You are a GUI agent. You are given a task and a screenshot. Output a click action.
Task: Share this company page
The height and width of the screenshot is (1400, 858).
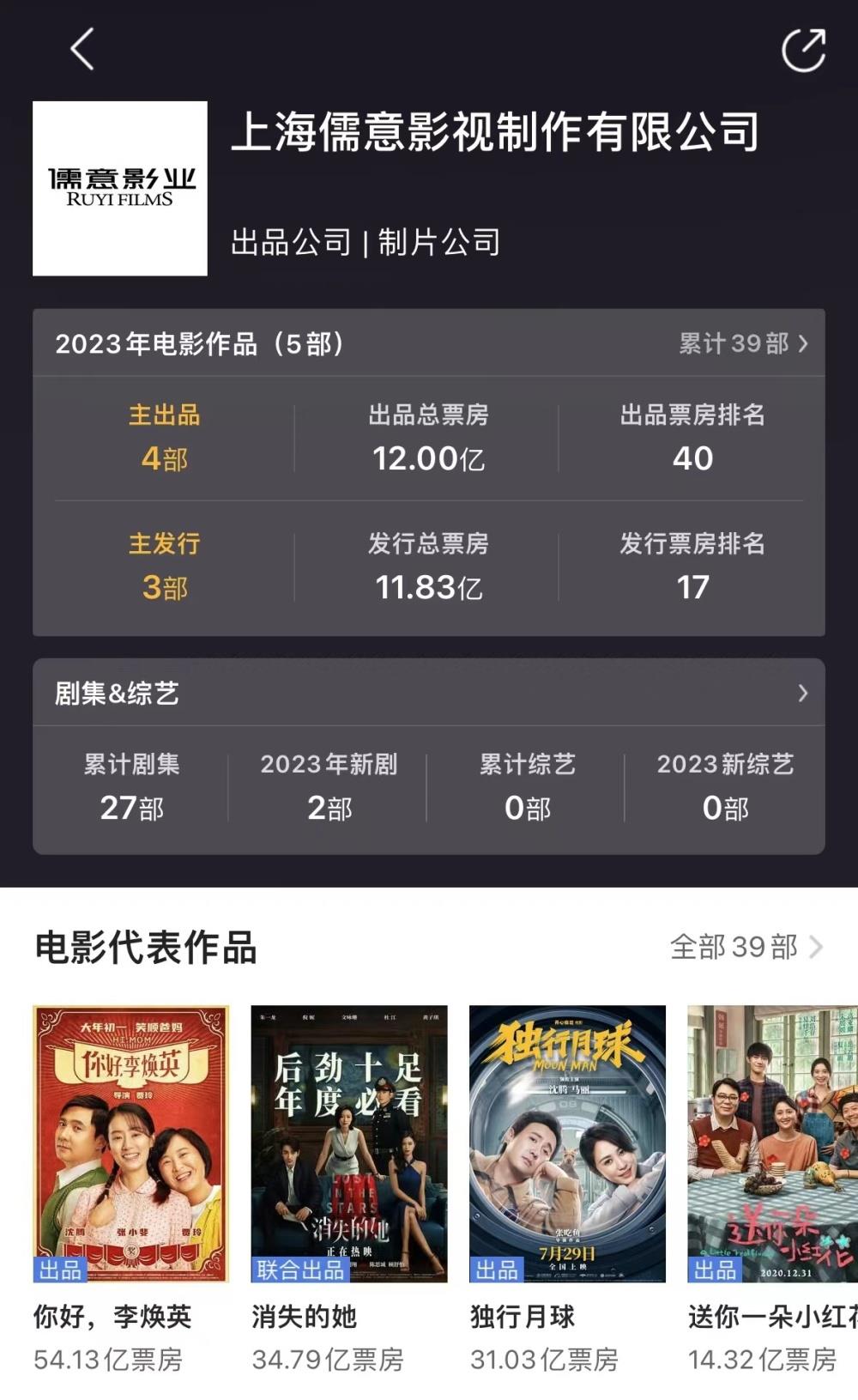pos(803,50)
